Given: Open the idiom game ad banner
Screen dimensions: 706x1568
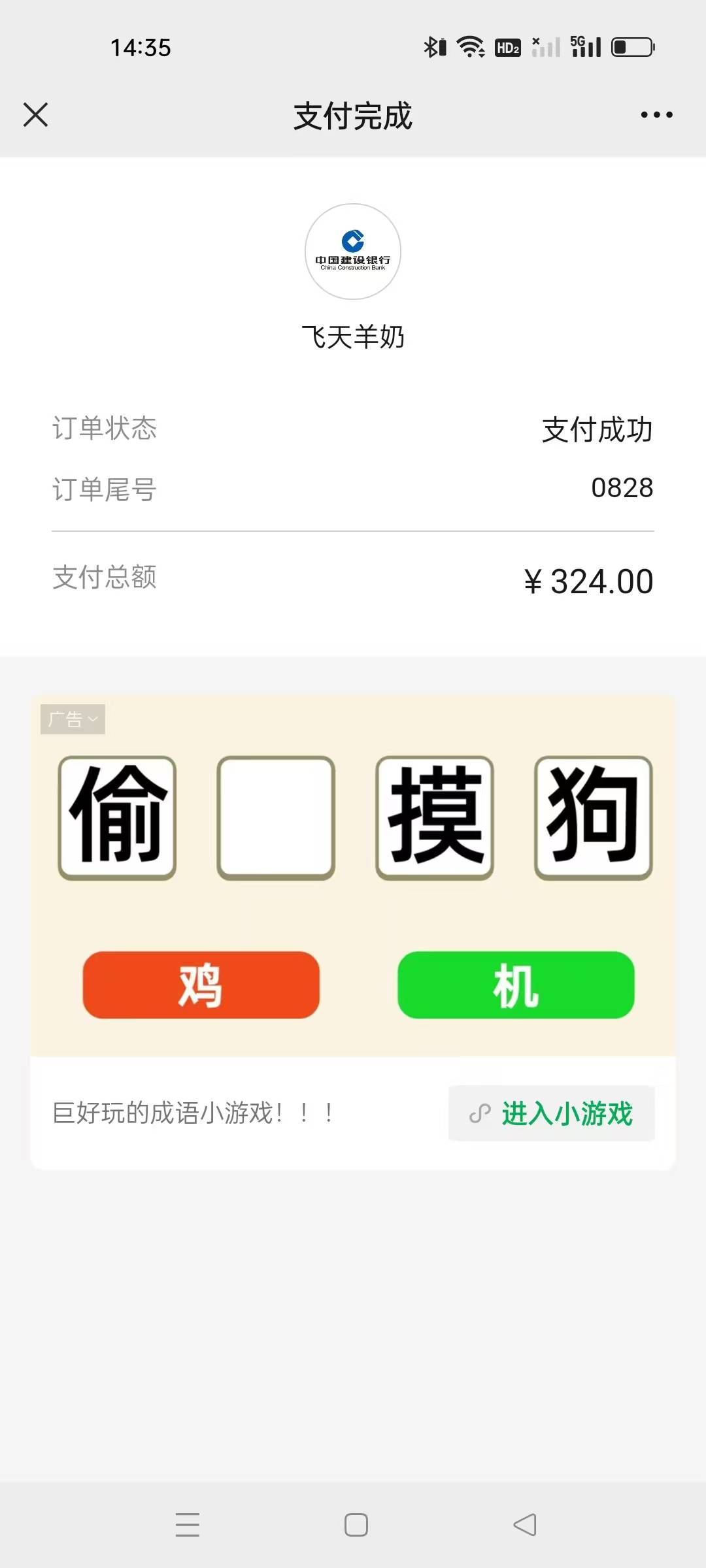Looking at the screenshot, I should coord(353,875).
